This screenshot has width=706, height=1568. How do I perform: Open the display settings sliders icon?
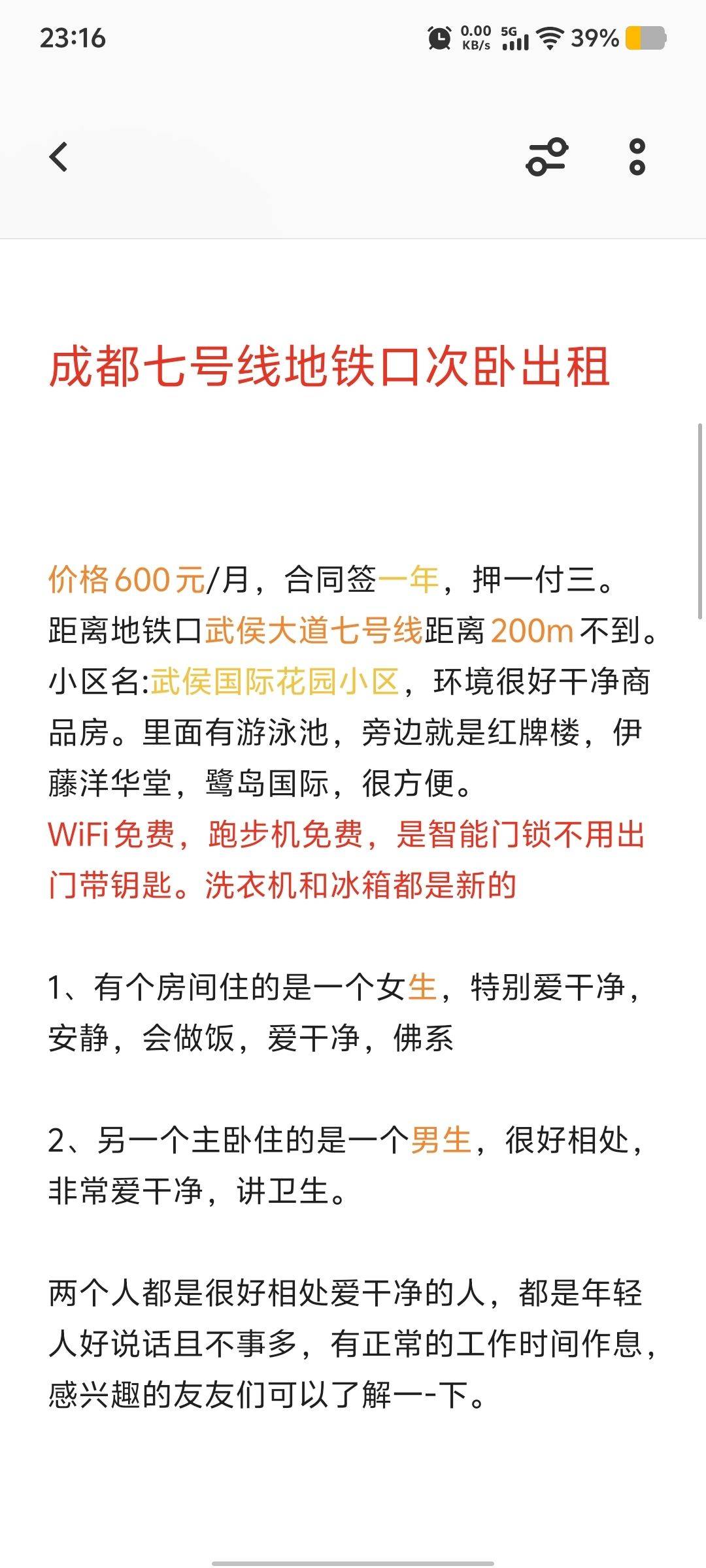click(x=547, y=157)
